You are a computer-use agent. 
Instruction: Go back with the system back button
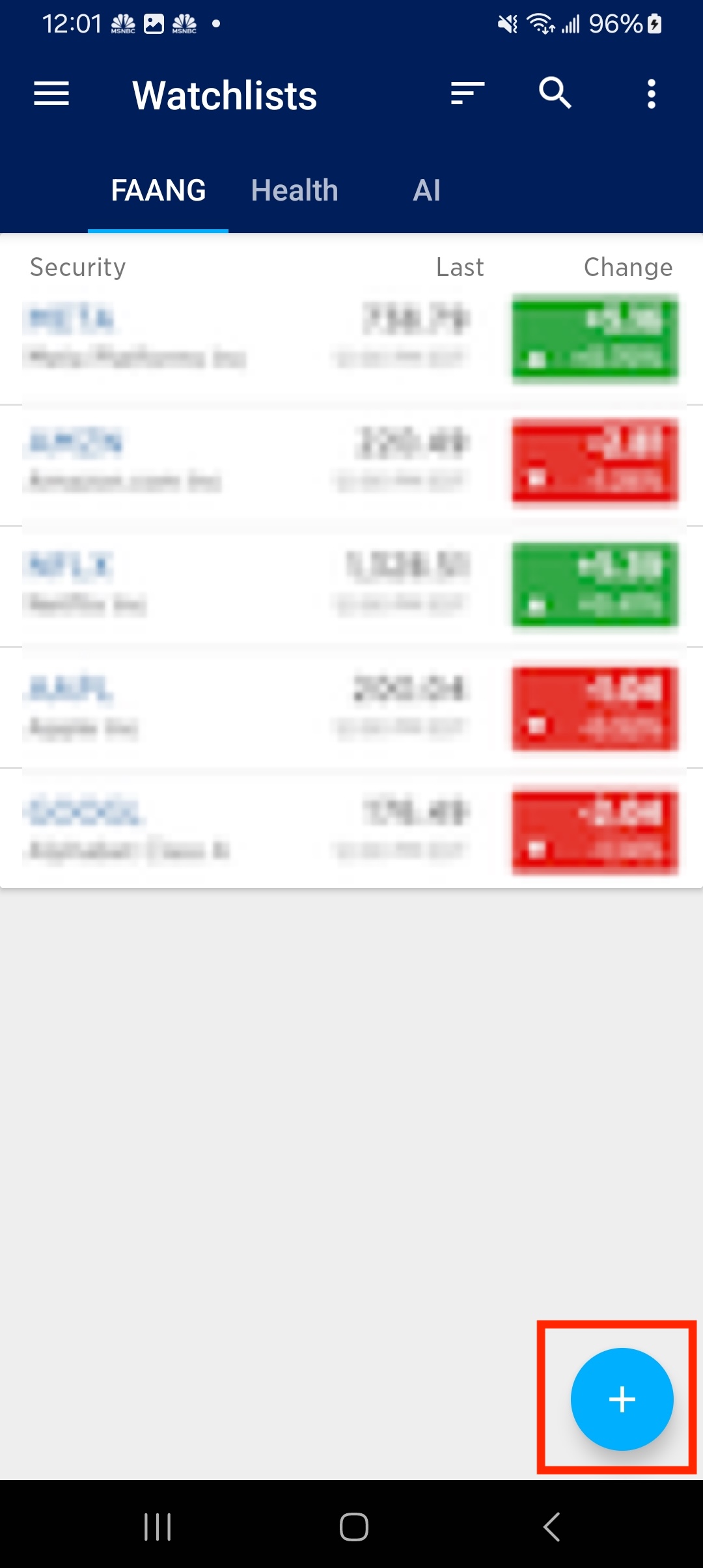tap(552, 1526)
